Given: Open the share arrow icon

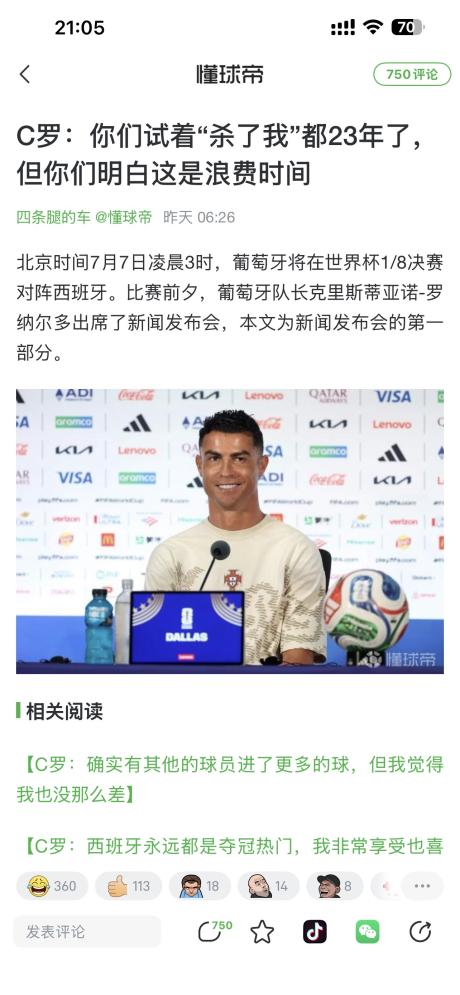Looking at the screenshot, I should pyautogui.click(x=420, y=932).
